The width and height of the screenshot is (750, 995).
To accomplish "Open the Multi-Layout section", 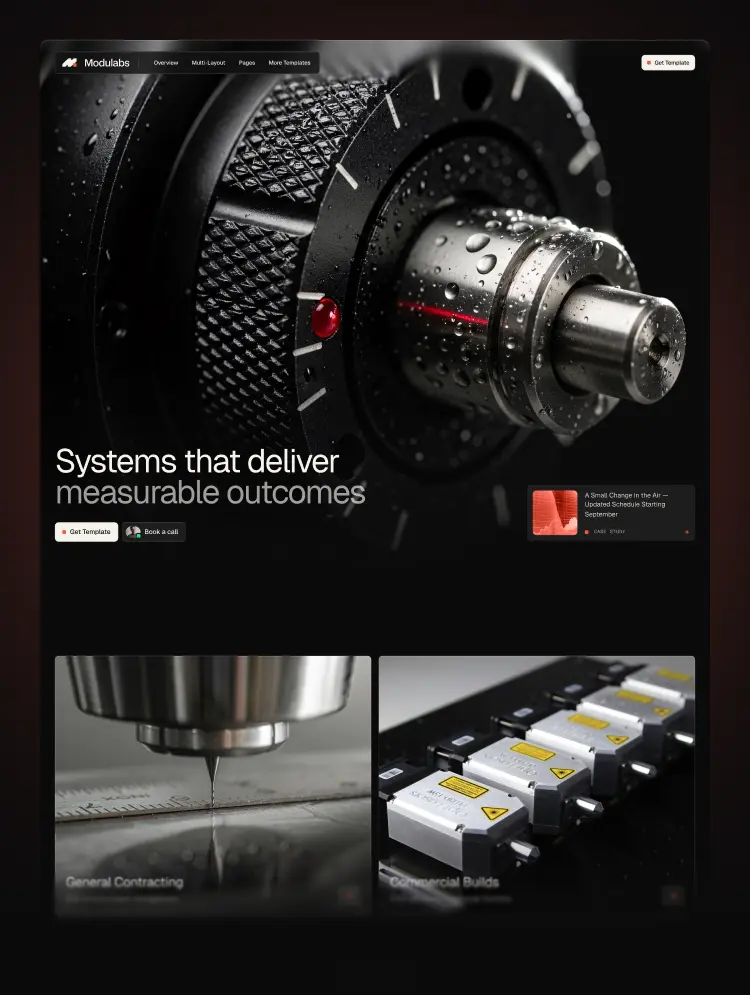I will 209,62.
